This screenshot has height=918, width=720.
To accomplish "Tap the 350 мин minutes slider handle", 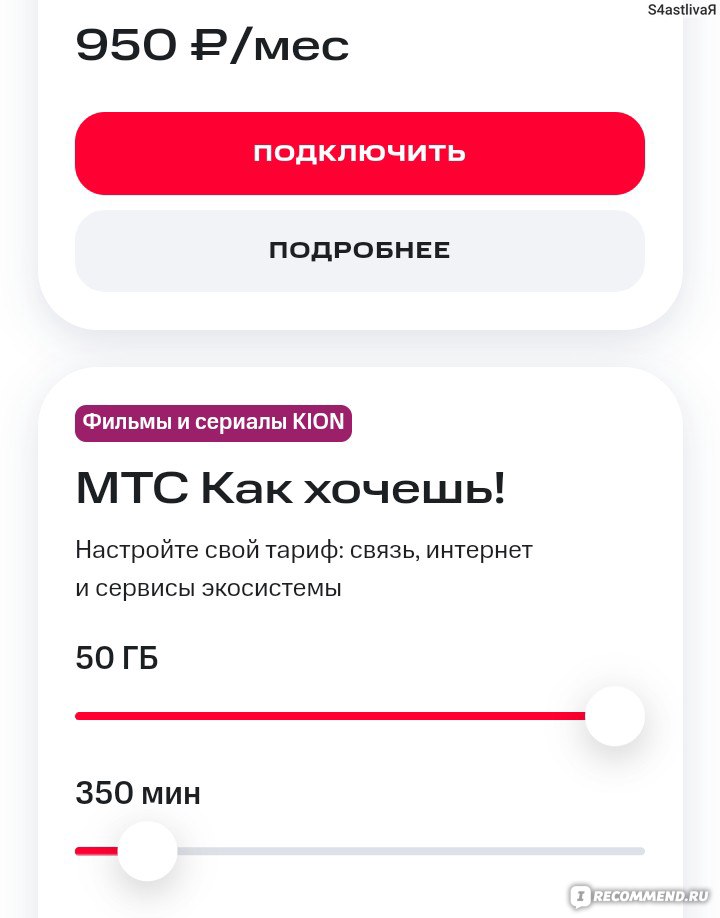I will [x=147, y=851].
